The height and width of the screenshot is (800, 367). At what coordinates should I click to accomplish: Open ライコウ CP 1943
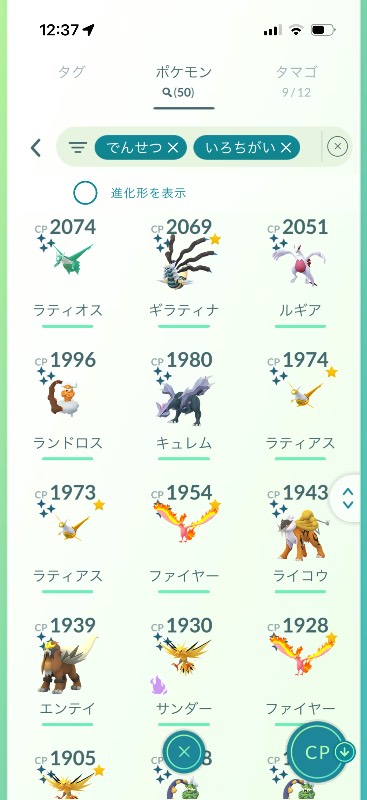[x=300, y=538]
